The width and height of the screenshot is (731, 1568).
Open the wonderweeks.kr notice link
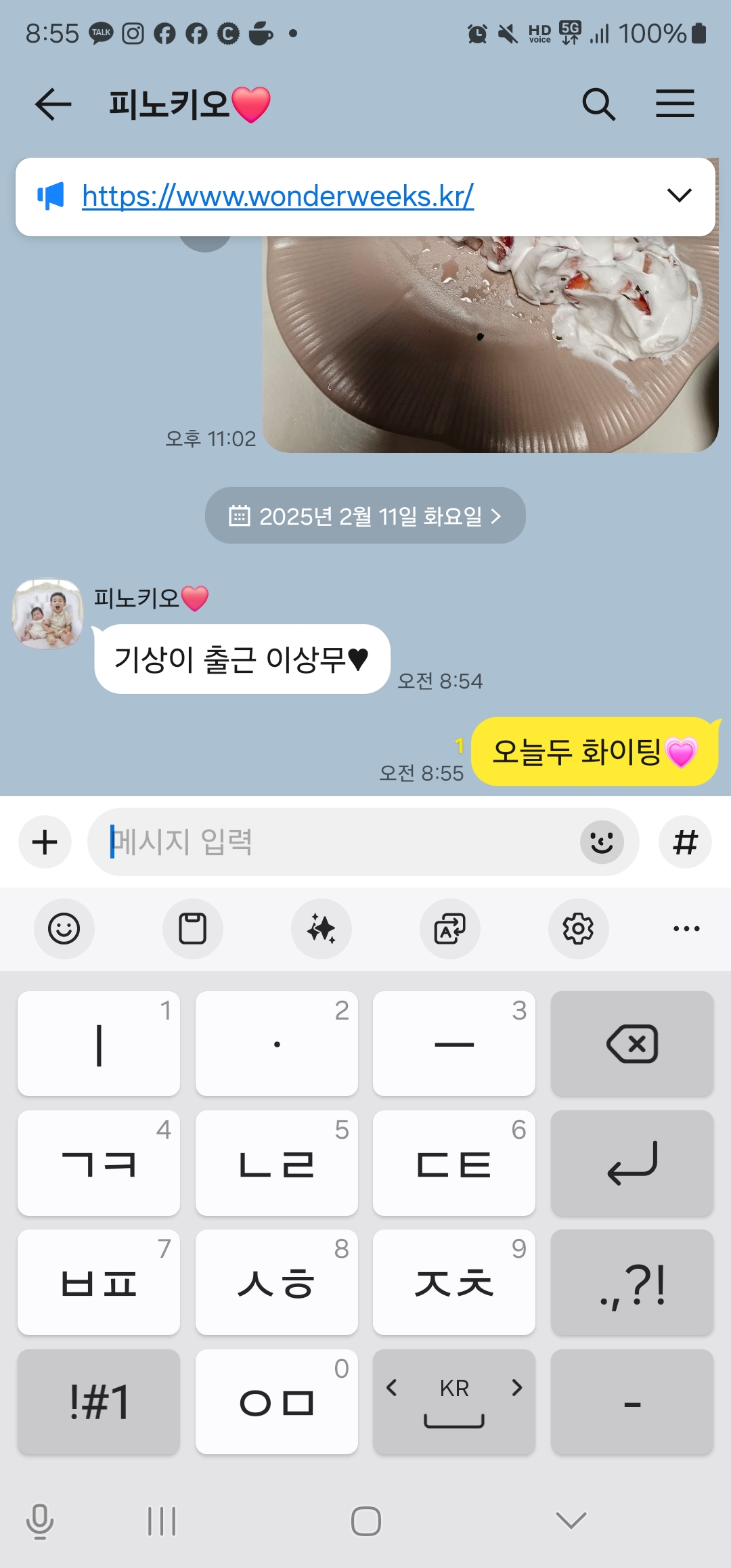pos(278,196)
